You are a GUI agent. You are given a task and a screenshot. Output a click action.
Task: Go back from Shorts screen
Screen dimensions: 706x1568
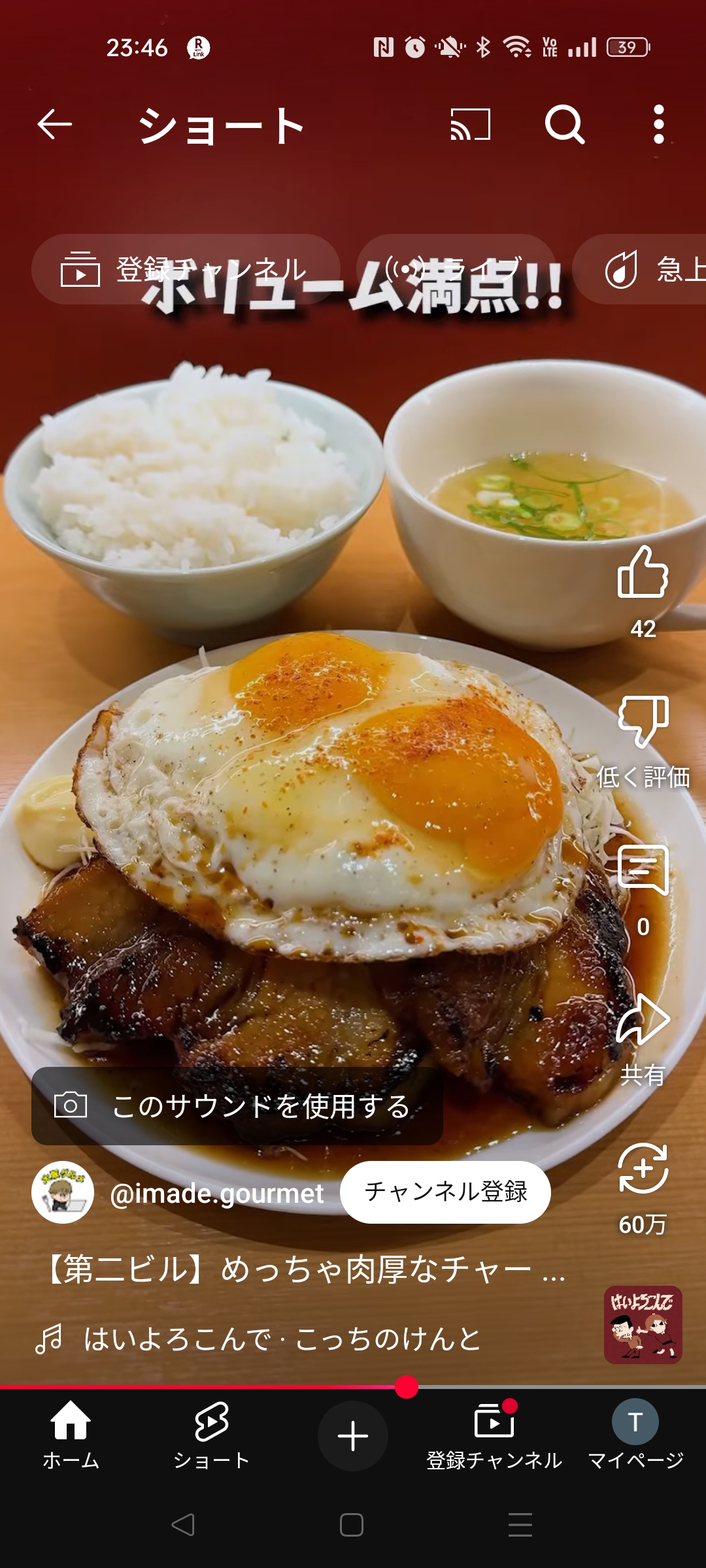click(54, 124)
